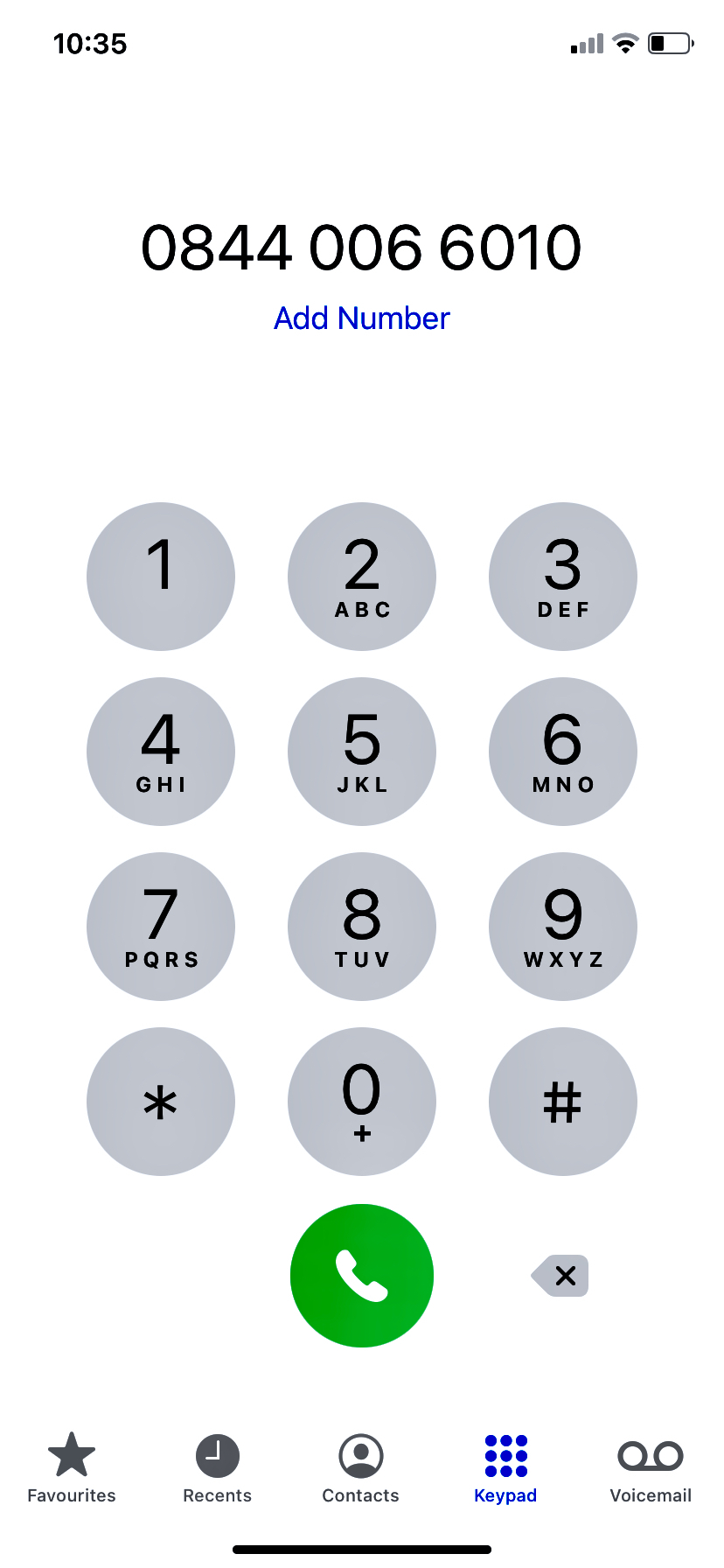
Task: Tap the 6 MNO key
Action: point(563,752)
